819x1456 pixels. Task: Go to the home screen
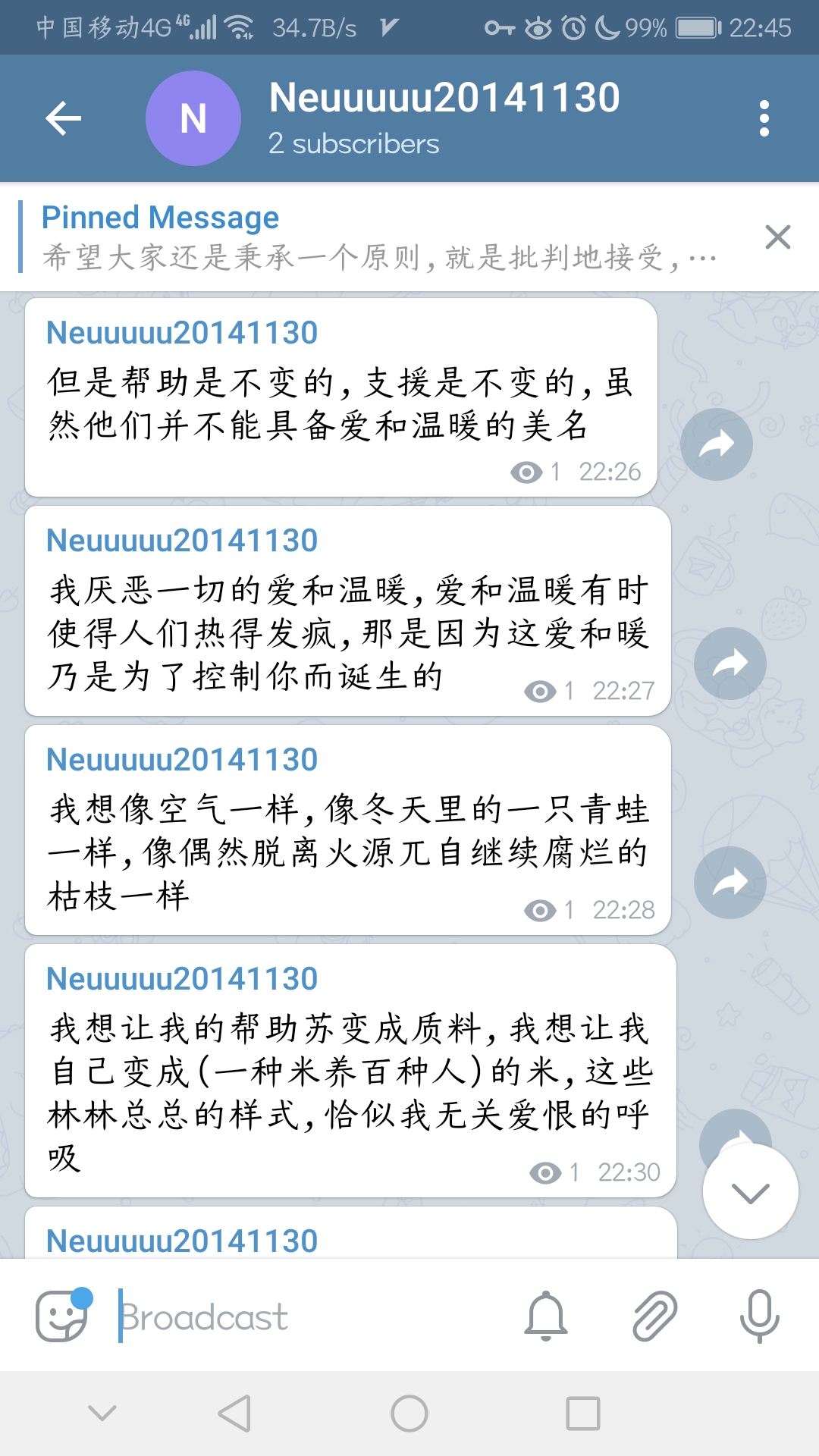click(409, 1414)
